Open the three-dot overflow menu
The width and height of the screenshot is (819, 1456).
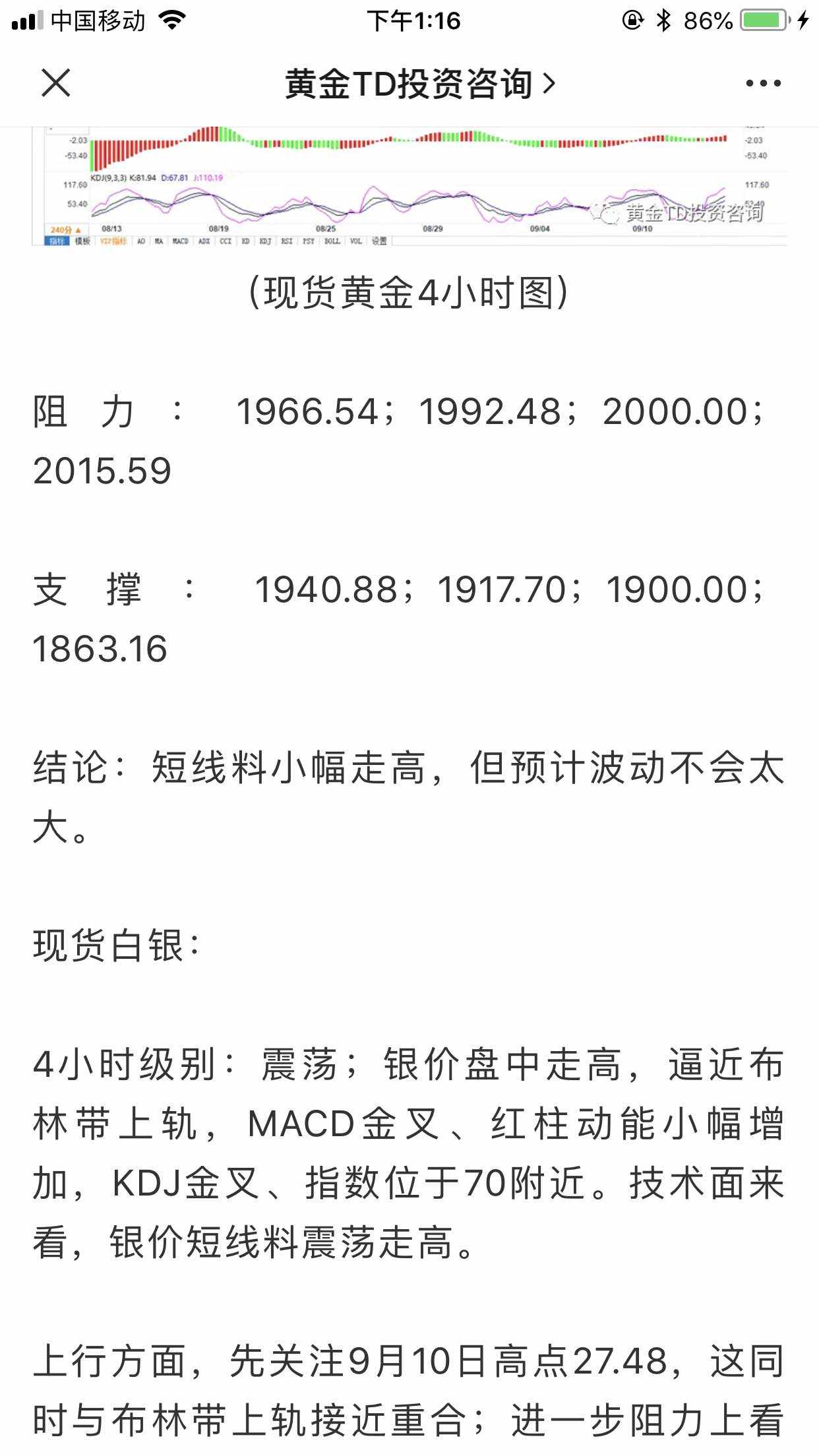coord(763,83)
